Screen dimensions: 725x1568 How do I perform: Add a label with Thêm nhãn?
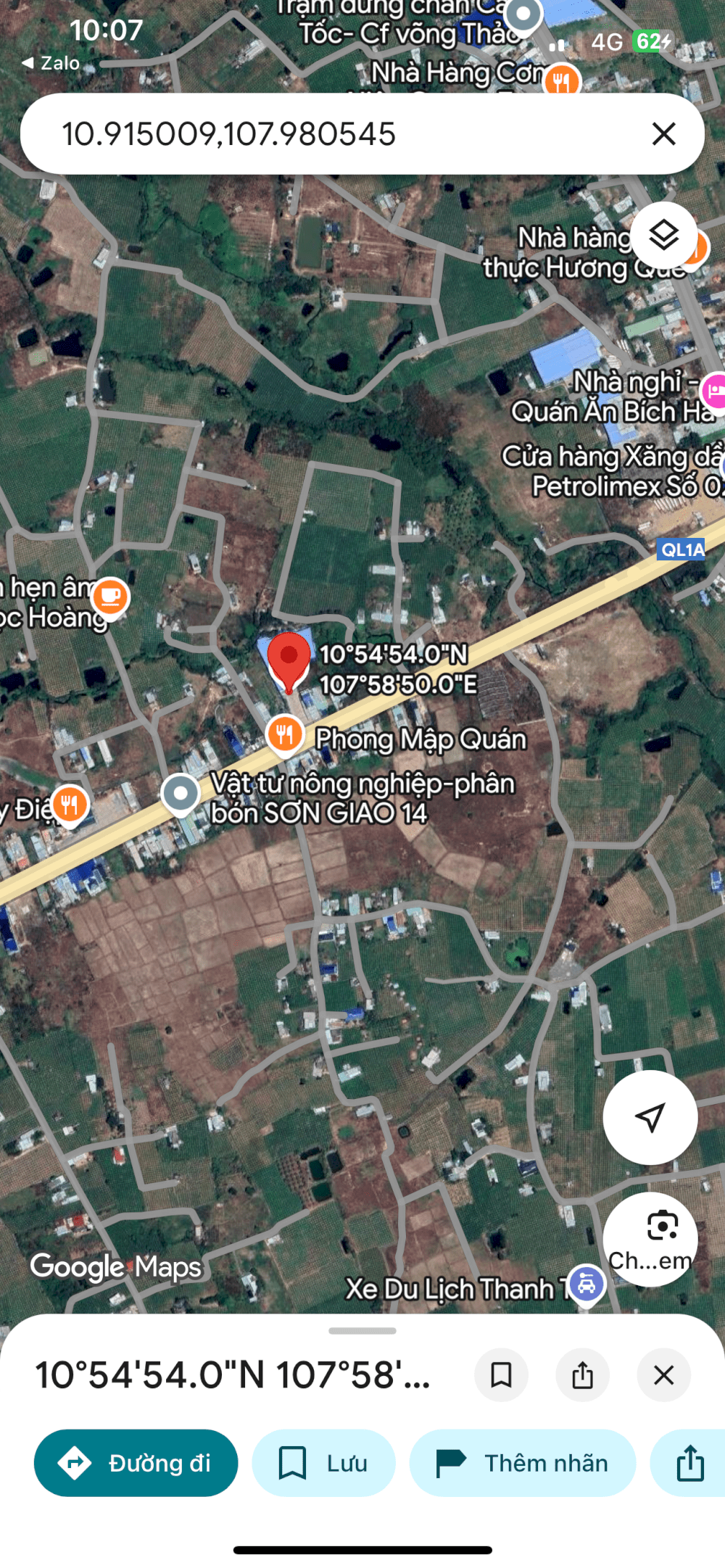(522, 1463)
